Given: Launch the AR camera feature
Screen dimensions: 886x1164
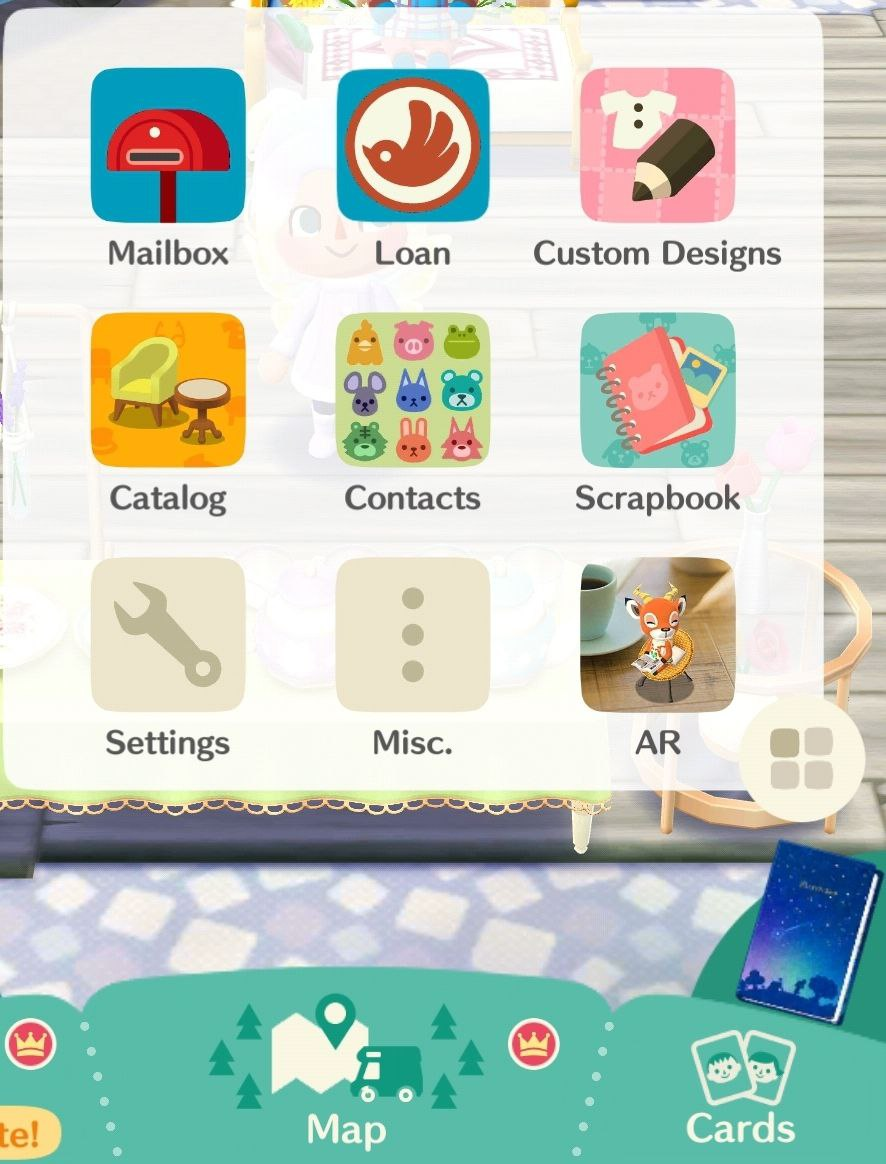Looking at the screenshot, I should tap(657, 635).
